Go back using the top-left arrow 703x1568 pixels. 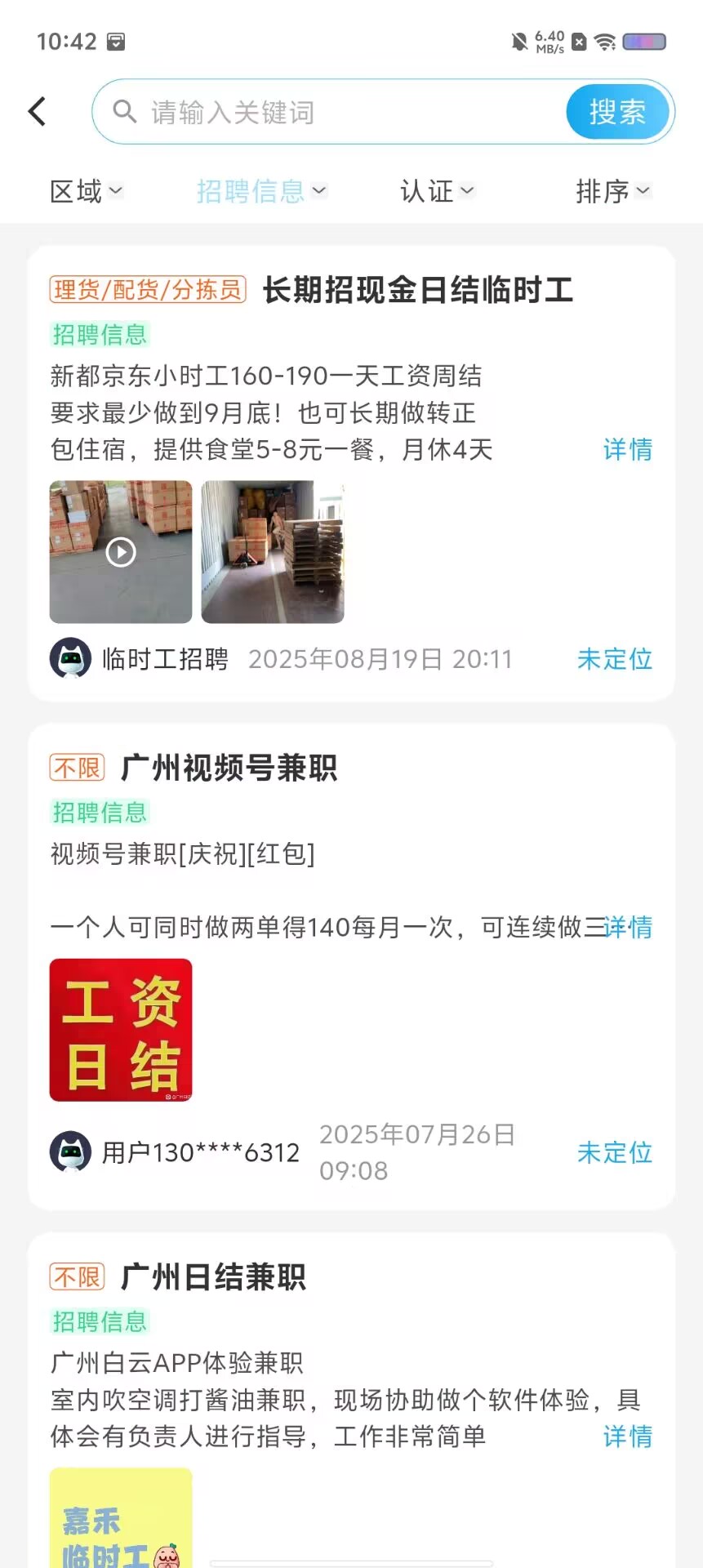[x=38, y=112]
